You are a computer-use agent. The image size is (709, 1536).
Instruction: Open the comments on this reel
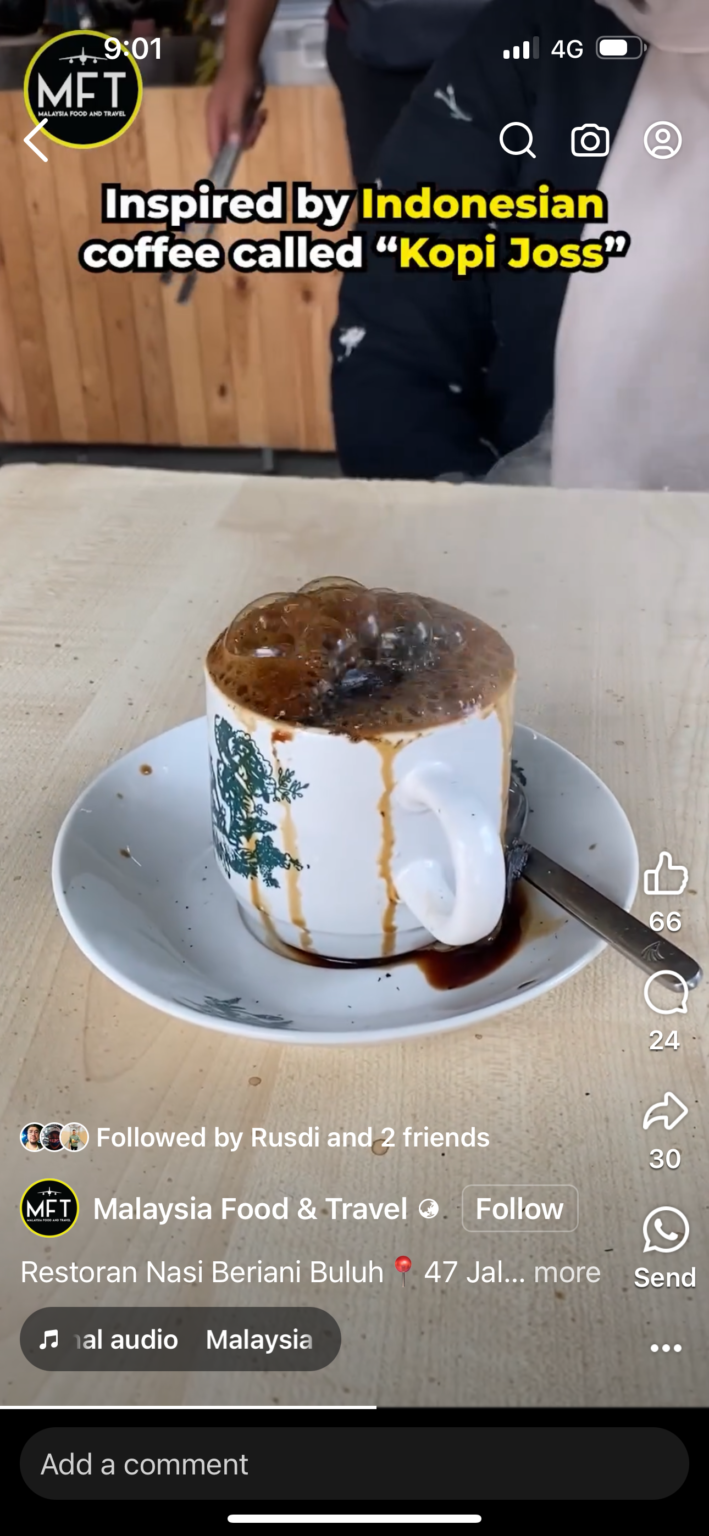pos(665,994)
